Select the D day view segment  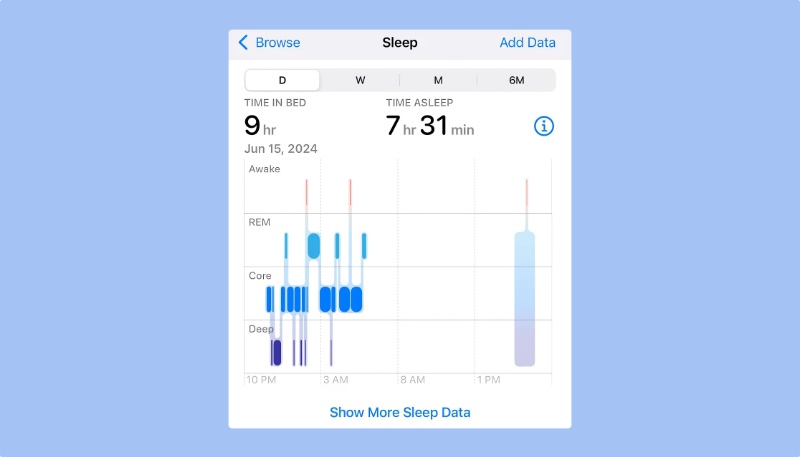[283, 80]
